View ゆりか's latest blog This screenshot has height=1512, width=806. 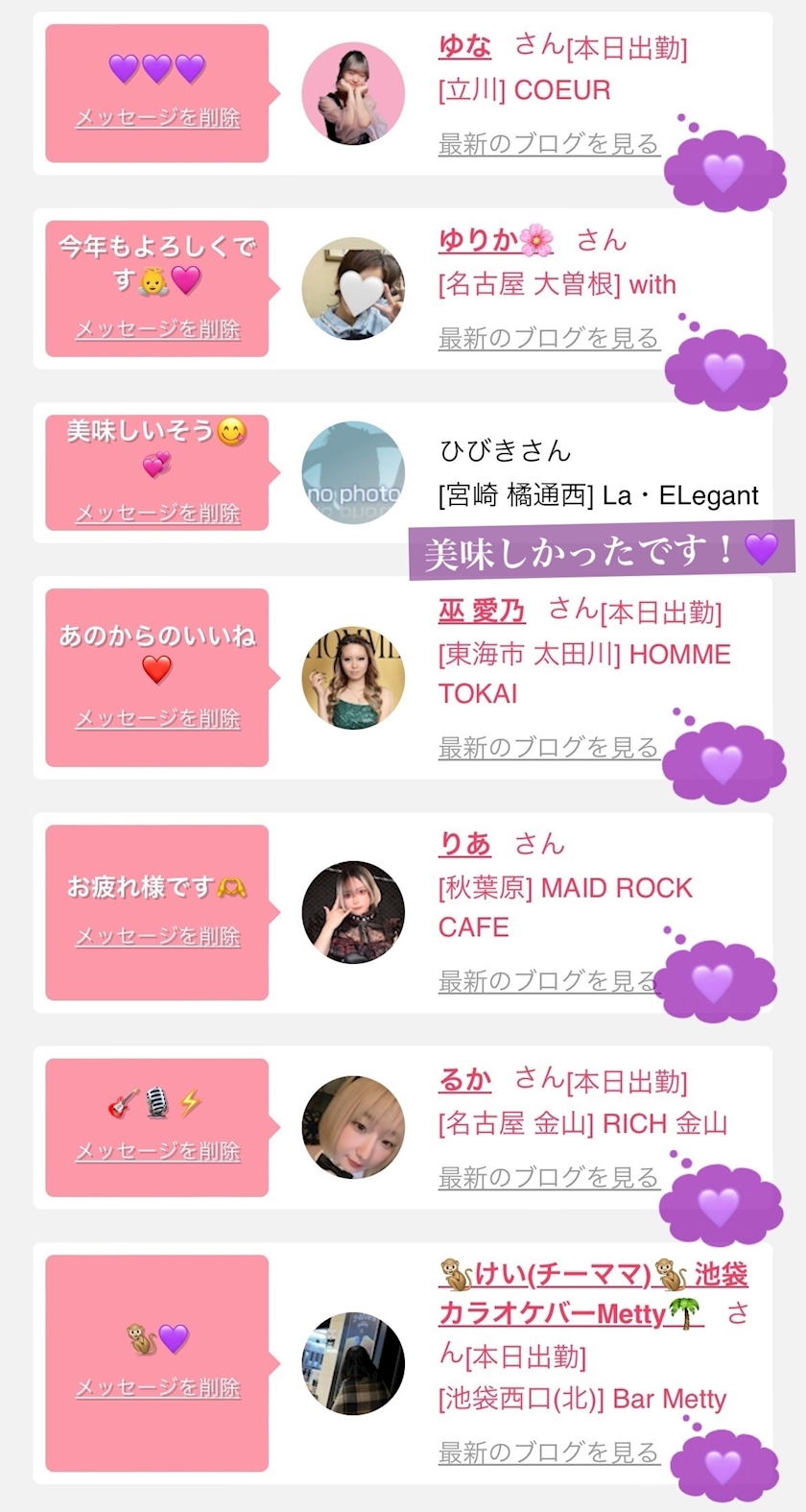548,338
